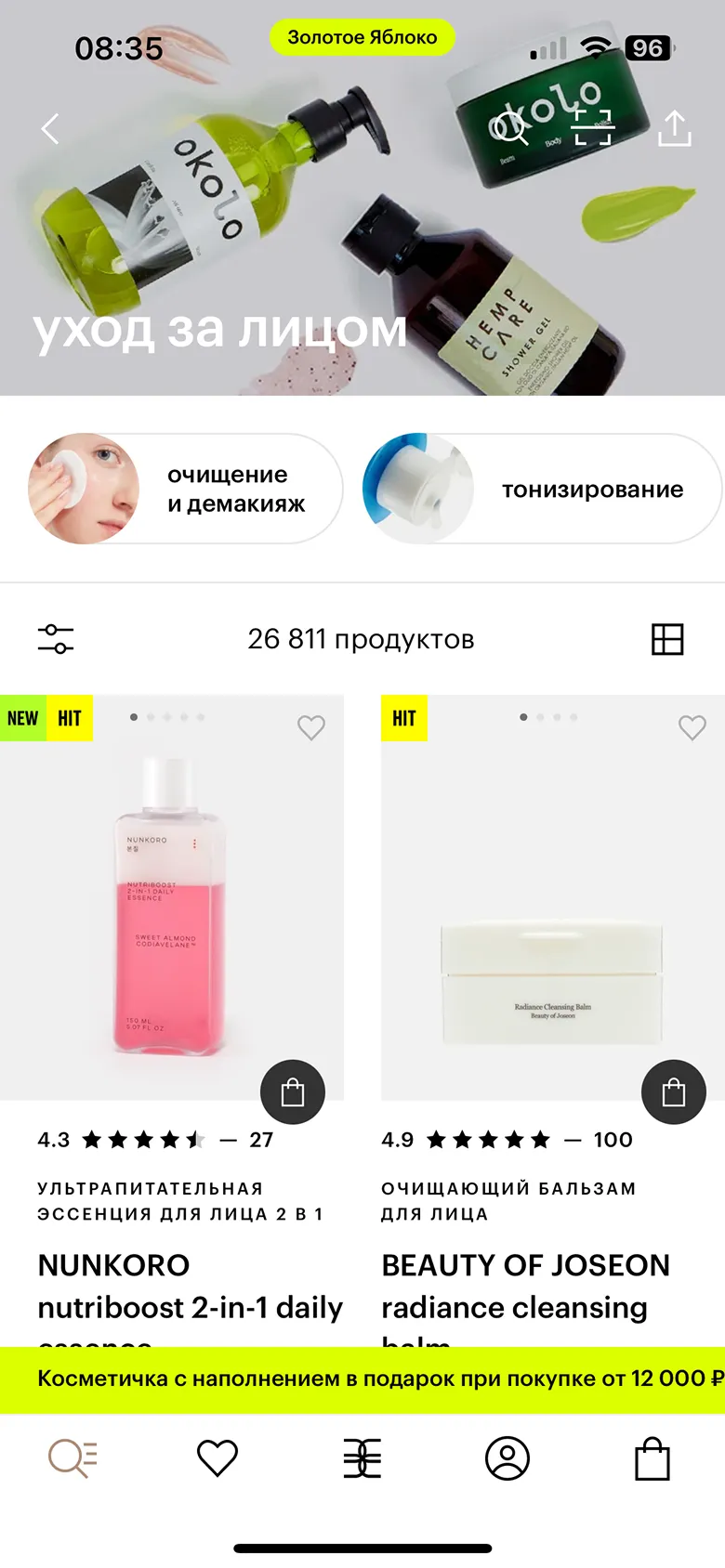
Task: Go back with the header arrow
Action: coord(50,129)
